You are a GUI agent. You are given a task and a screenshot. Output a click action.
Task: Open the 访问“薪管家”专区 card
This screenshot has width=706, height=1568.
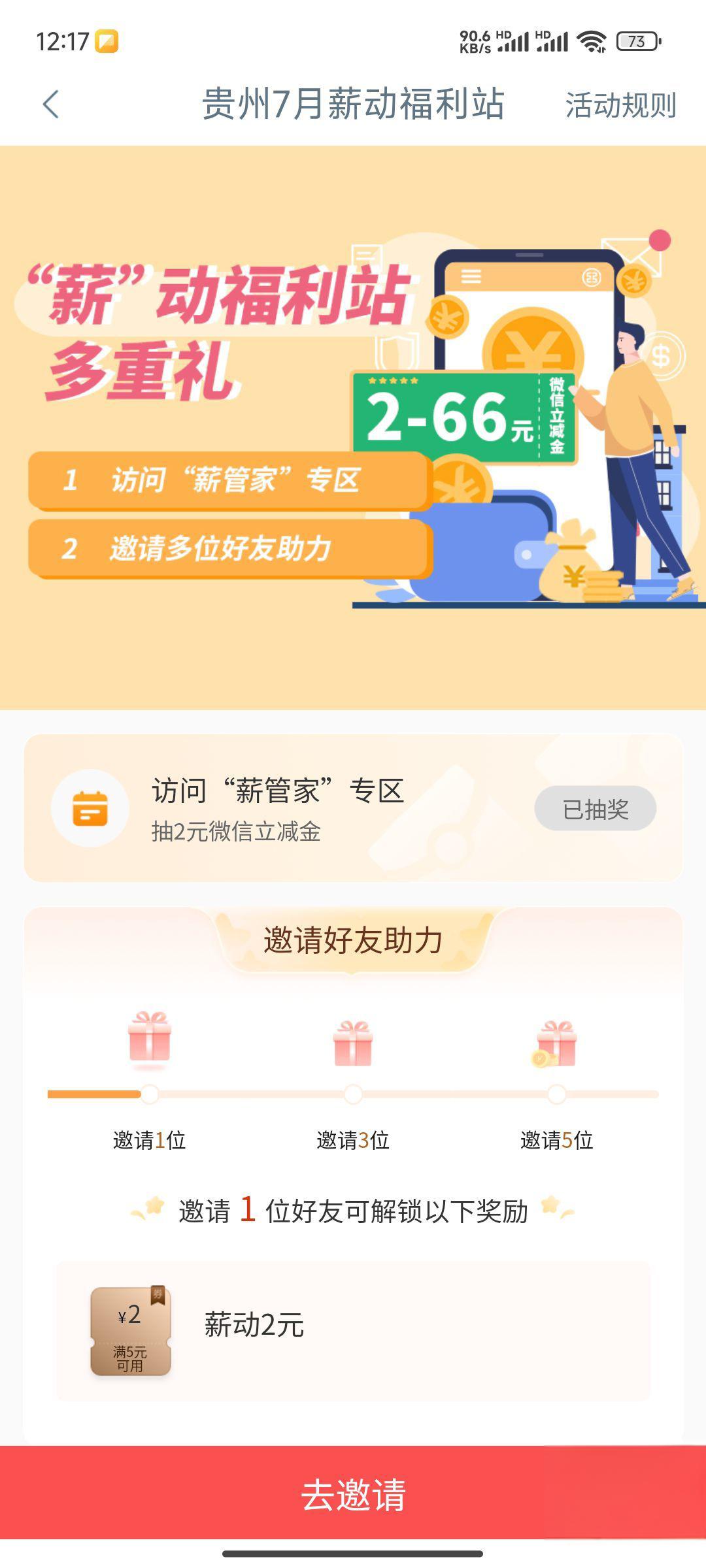(x=278, y=808)
